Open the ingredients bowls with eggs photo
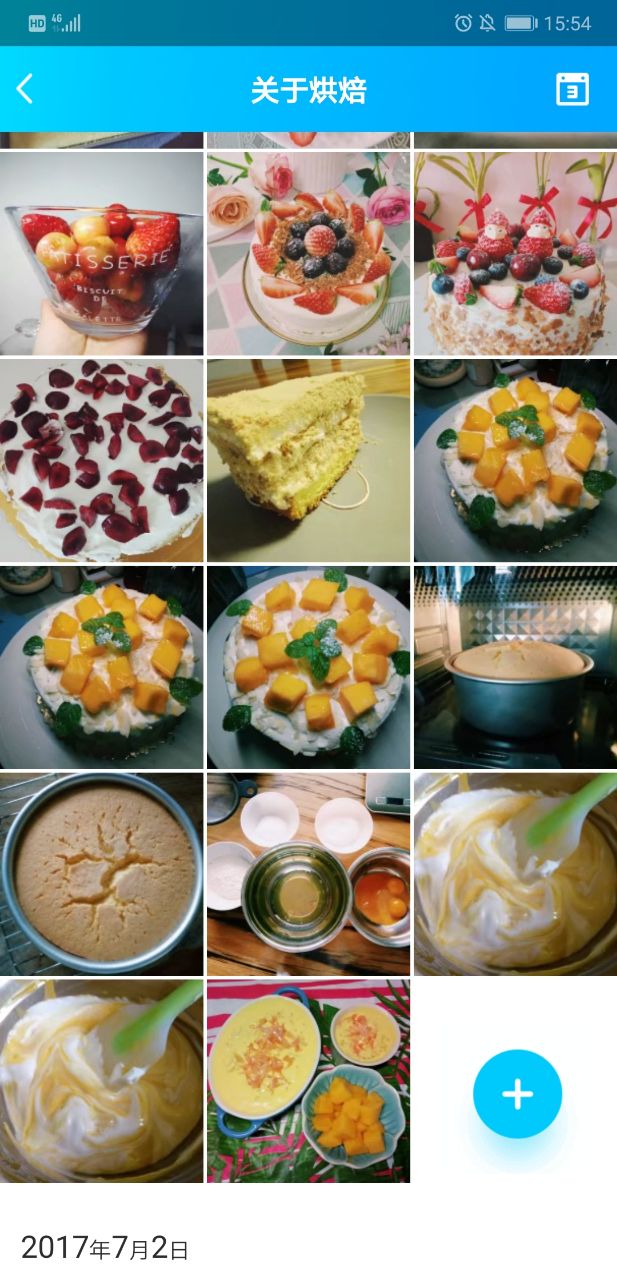 (x=308, y=874)
